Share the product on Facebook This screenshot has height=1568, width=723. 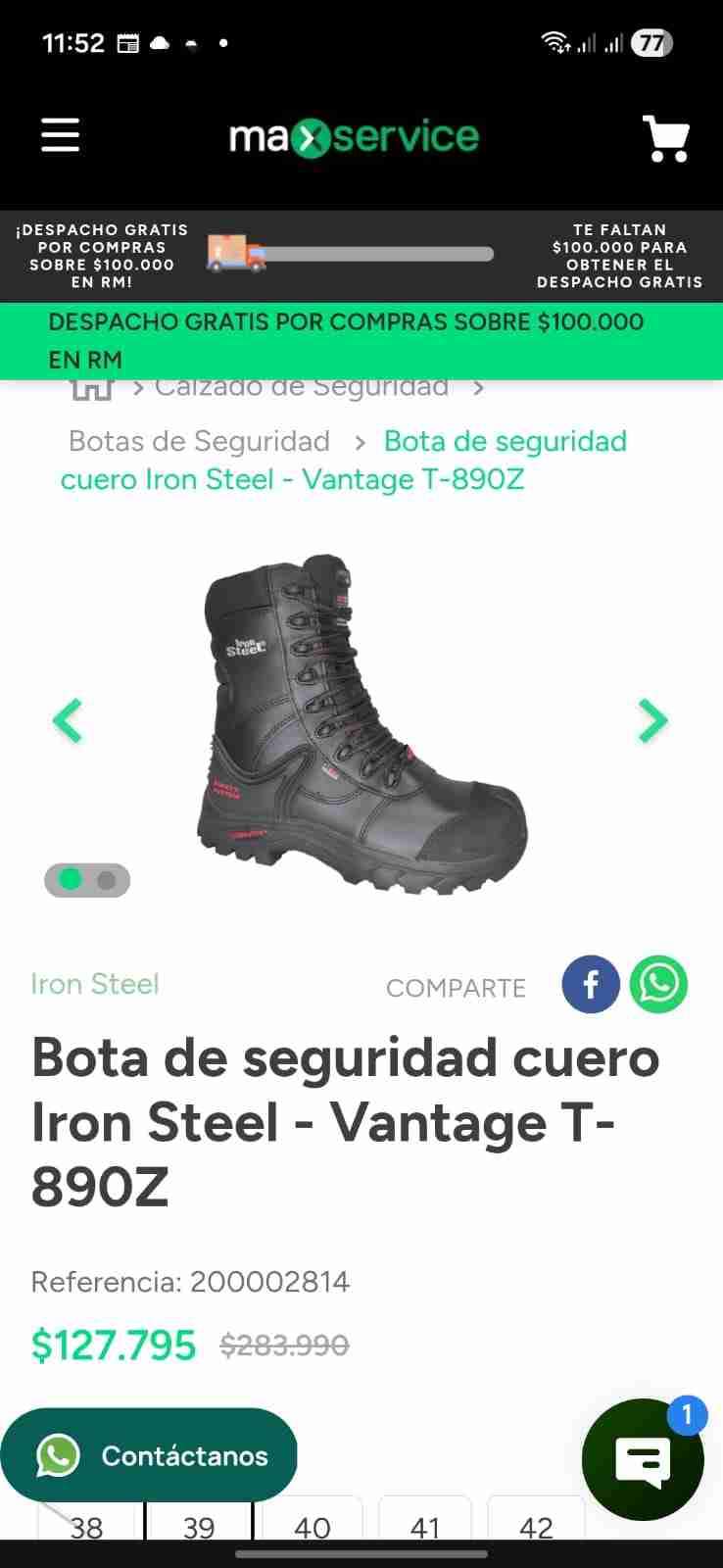590,985
